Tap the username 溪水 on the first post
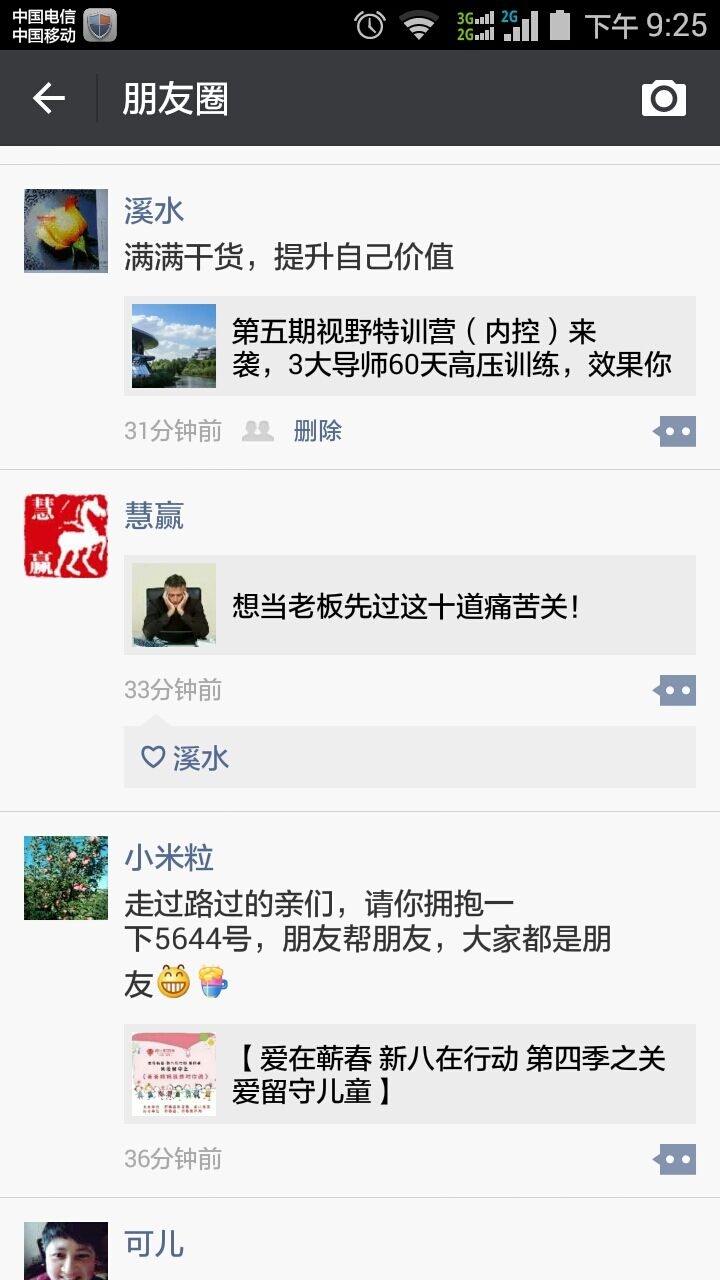This screenshot has width=720, height=1280. click(154, 211)
